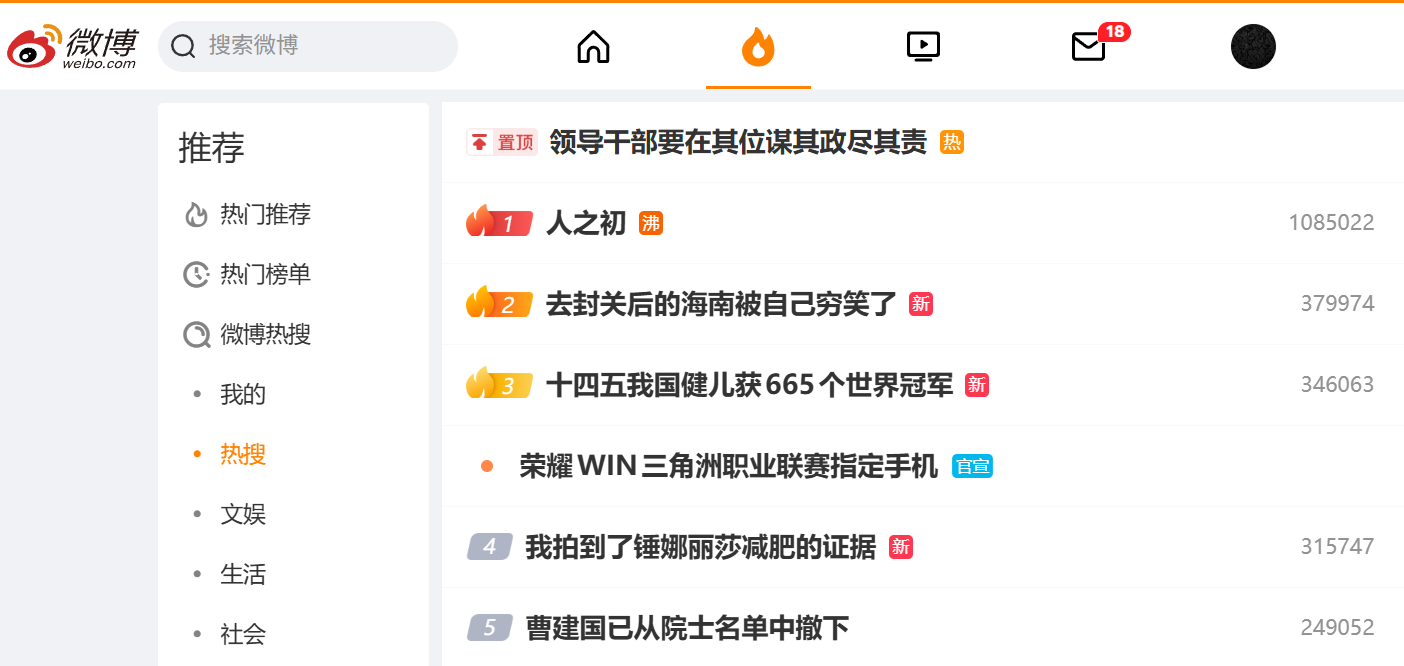Switch to the video tab icon
The height and width of the screenshot is (666, 1404).
click(x=923, y=46)
